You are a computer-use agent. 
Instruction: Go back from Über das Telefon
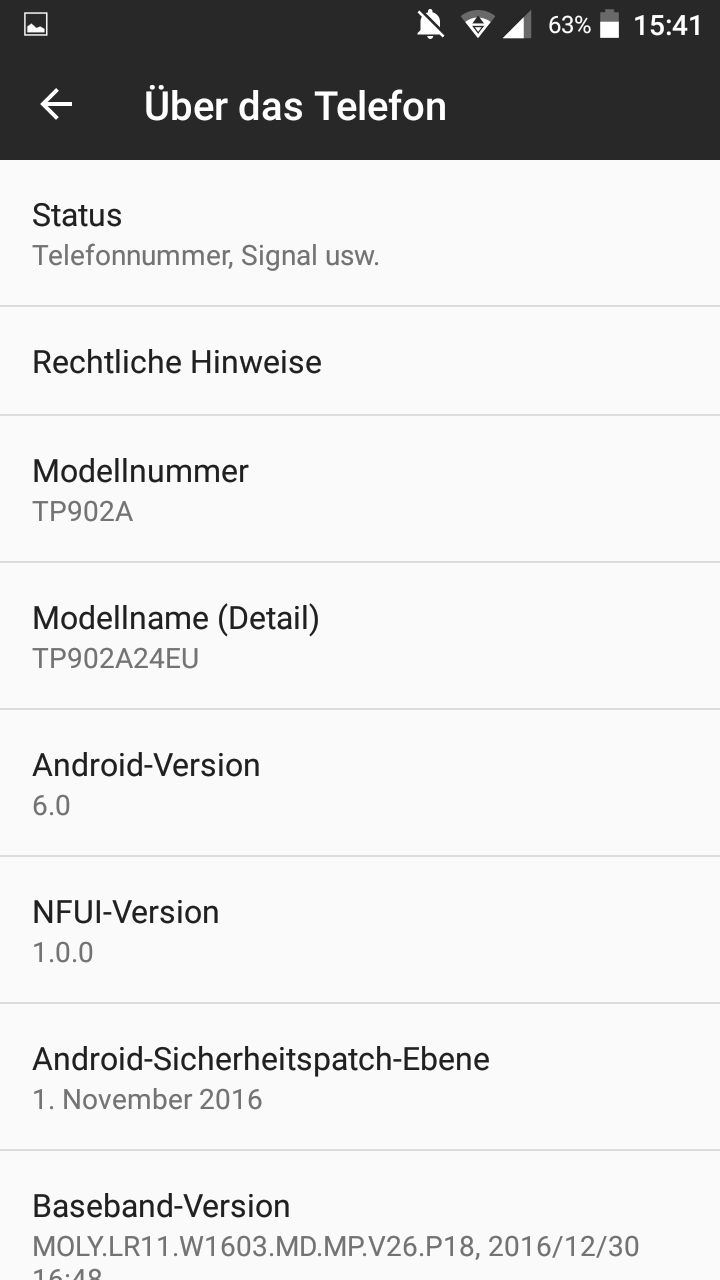pyautogui.click(x=56, y=105)
